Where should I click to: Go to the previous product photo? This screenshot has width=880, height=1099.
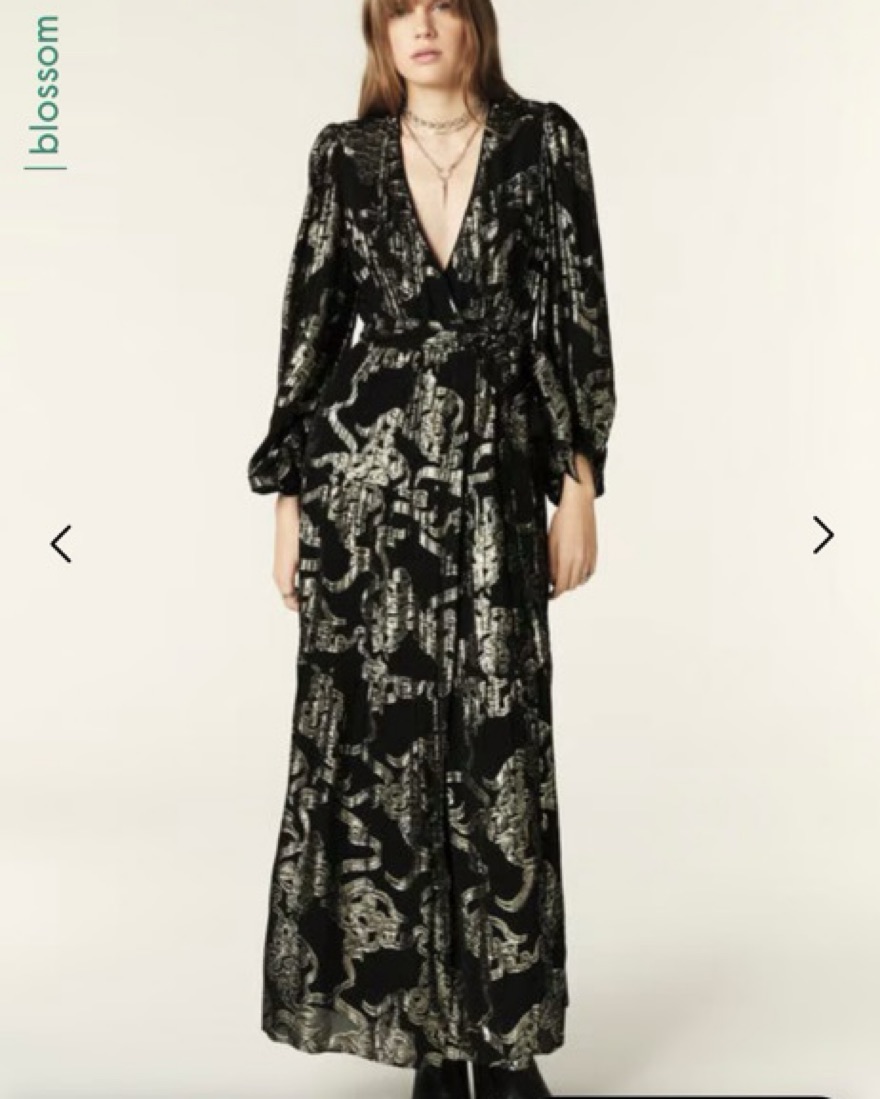61,544
